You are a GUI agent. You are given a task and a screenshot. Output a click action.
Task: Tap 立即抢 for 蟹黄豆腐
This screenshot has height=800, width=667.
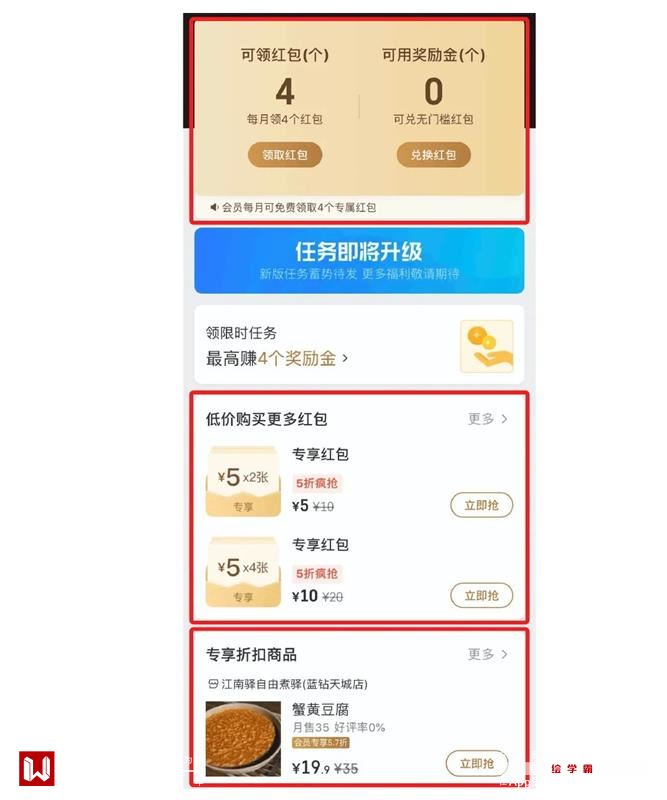[477, 763]
